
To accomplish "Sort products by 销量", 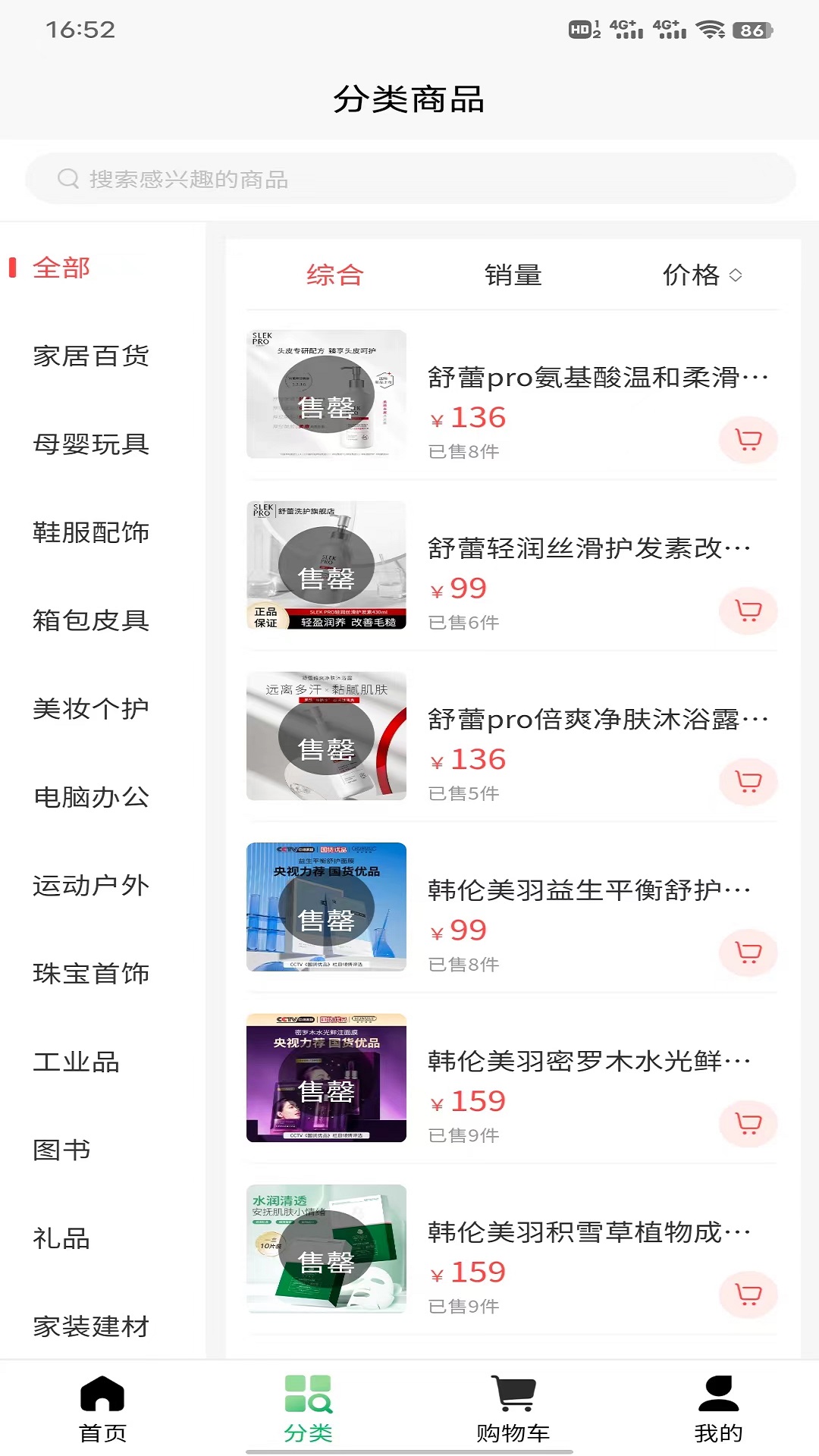I will (x=513, y=275).
